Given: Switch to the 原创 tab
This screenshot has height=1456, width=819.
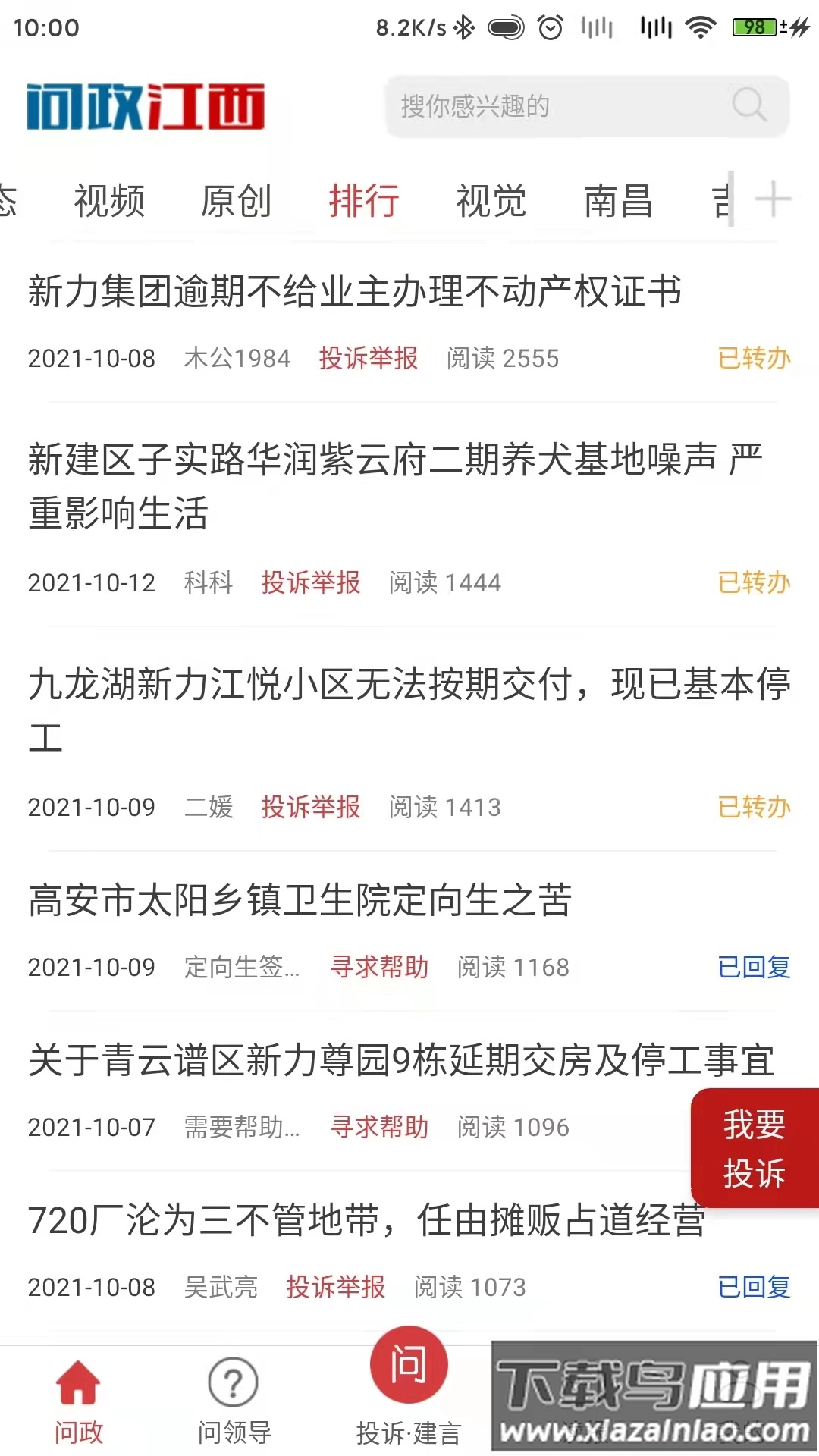Looking at the screenshot, I should [237, 200].
